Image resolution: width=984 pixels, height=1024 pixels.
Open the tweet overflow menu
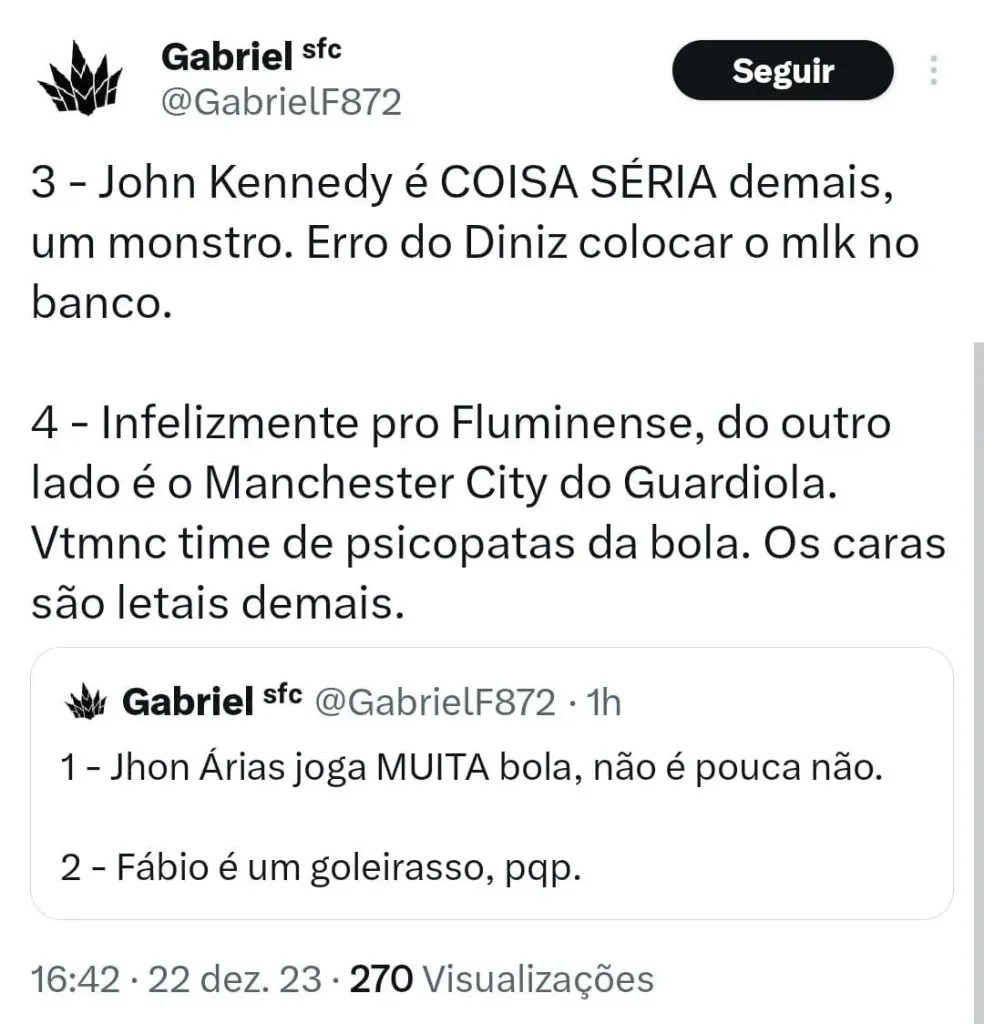934,72
